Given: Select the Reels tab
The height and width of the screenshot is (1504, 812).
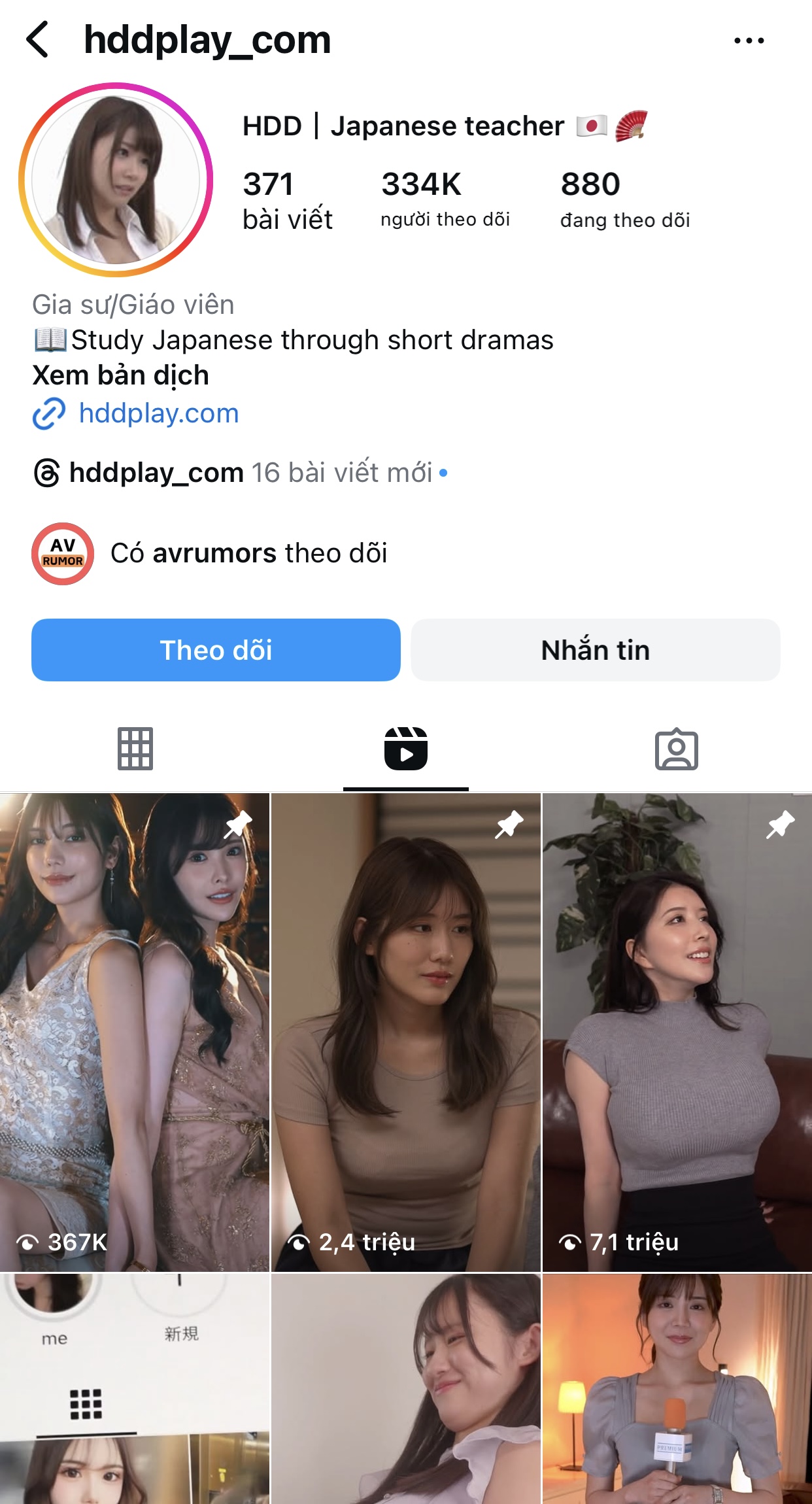Looking at the screenshot, I should (x=405, y=748).
